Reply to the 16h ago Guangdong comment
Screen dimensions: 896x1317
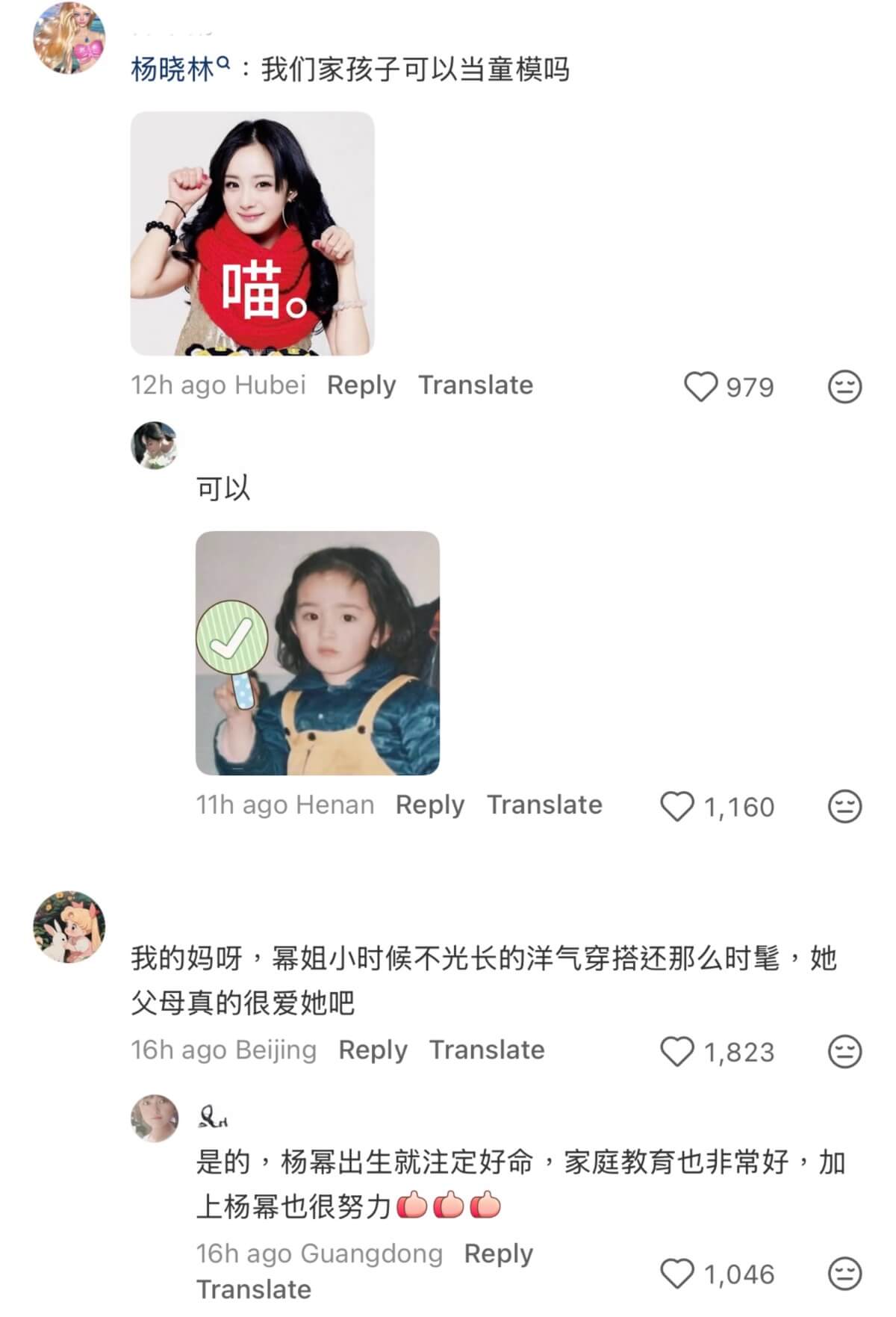pos(499,1254)
